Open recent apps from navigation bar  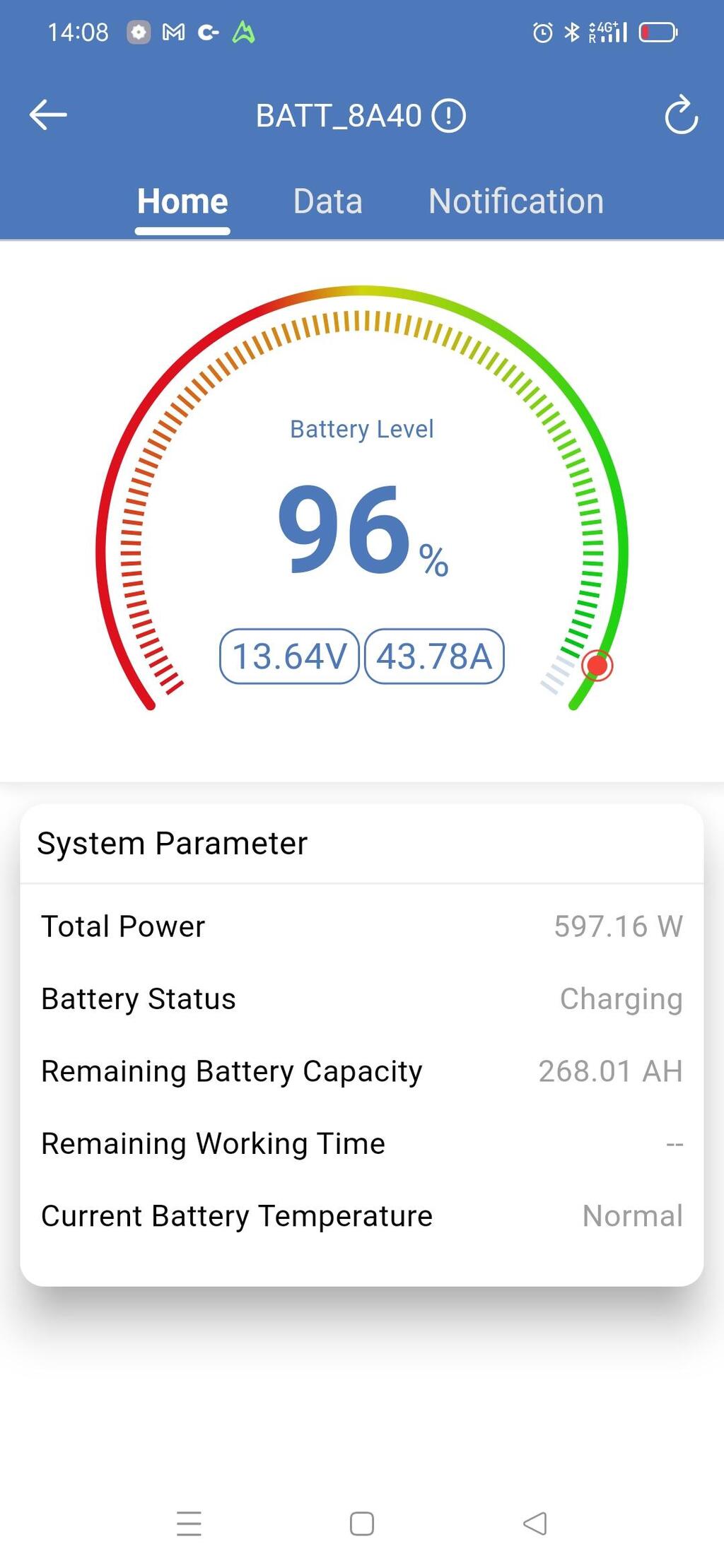[189, 1523]
